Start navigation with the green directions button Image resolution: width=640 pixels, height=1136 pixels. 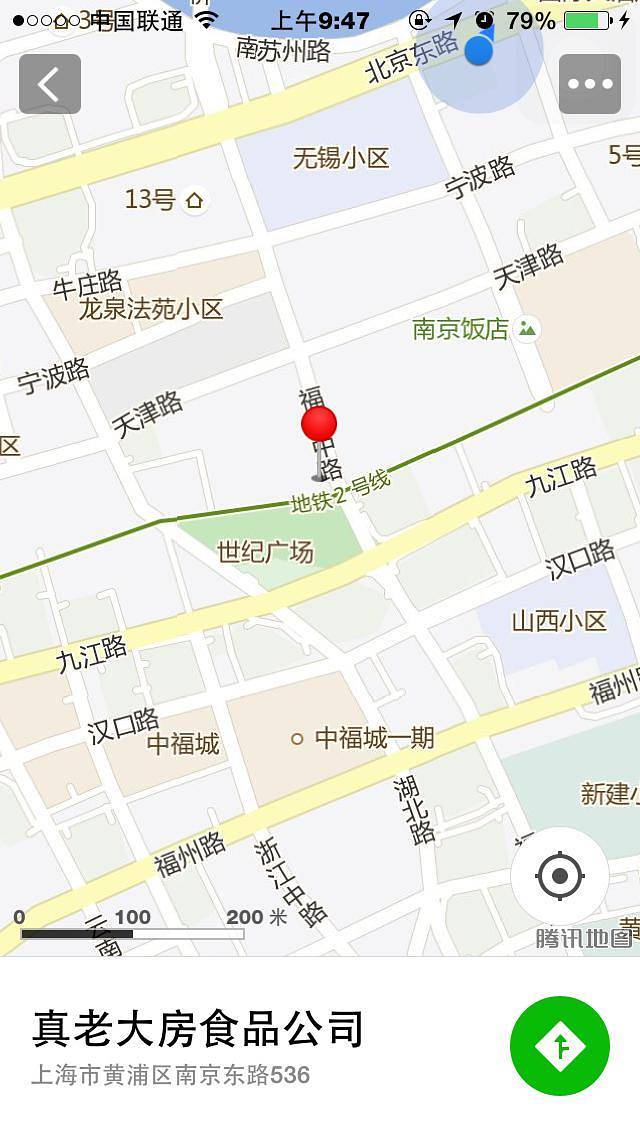pyautogui.click(x=560, y=1046)
